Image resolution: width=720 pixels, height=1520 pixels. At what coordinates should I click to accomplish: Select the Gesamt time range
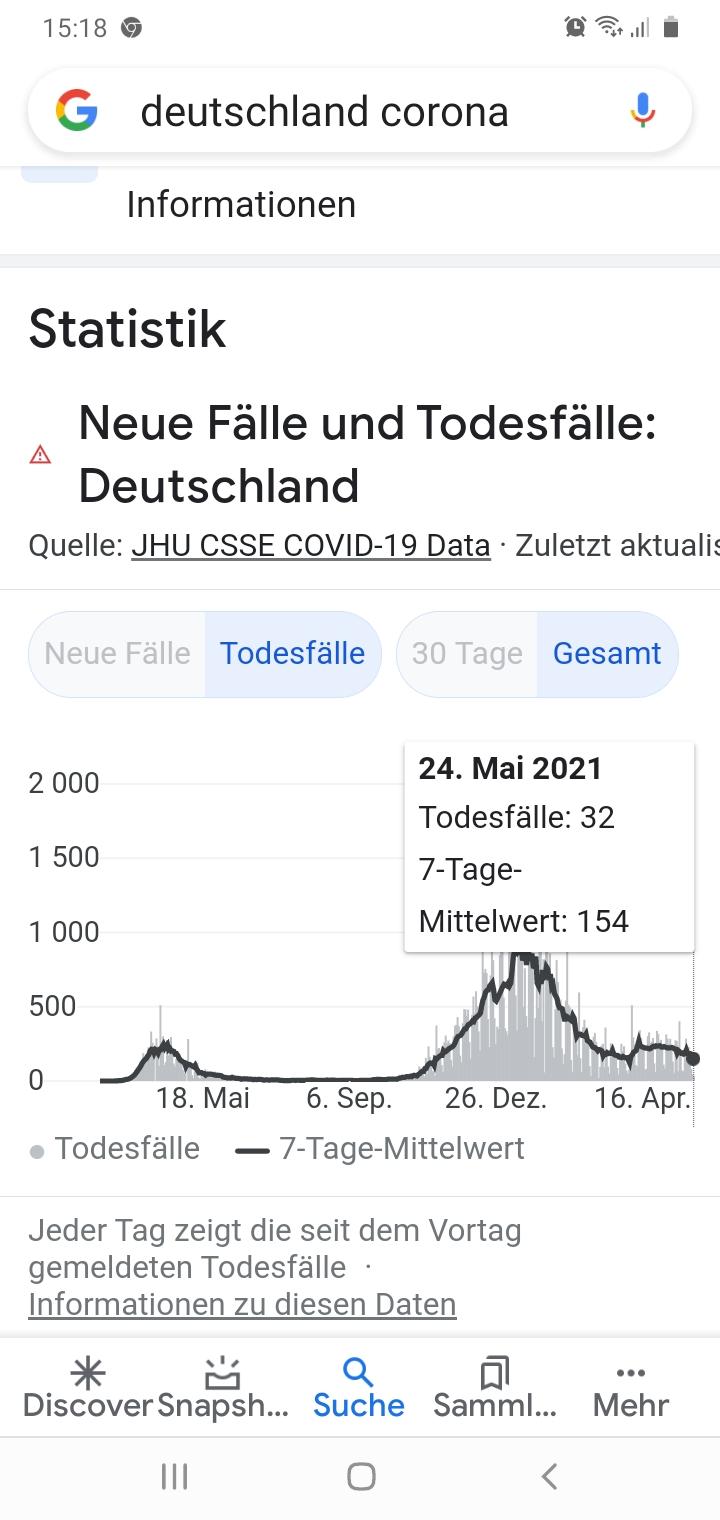[607, 653]
